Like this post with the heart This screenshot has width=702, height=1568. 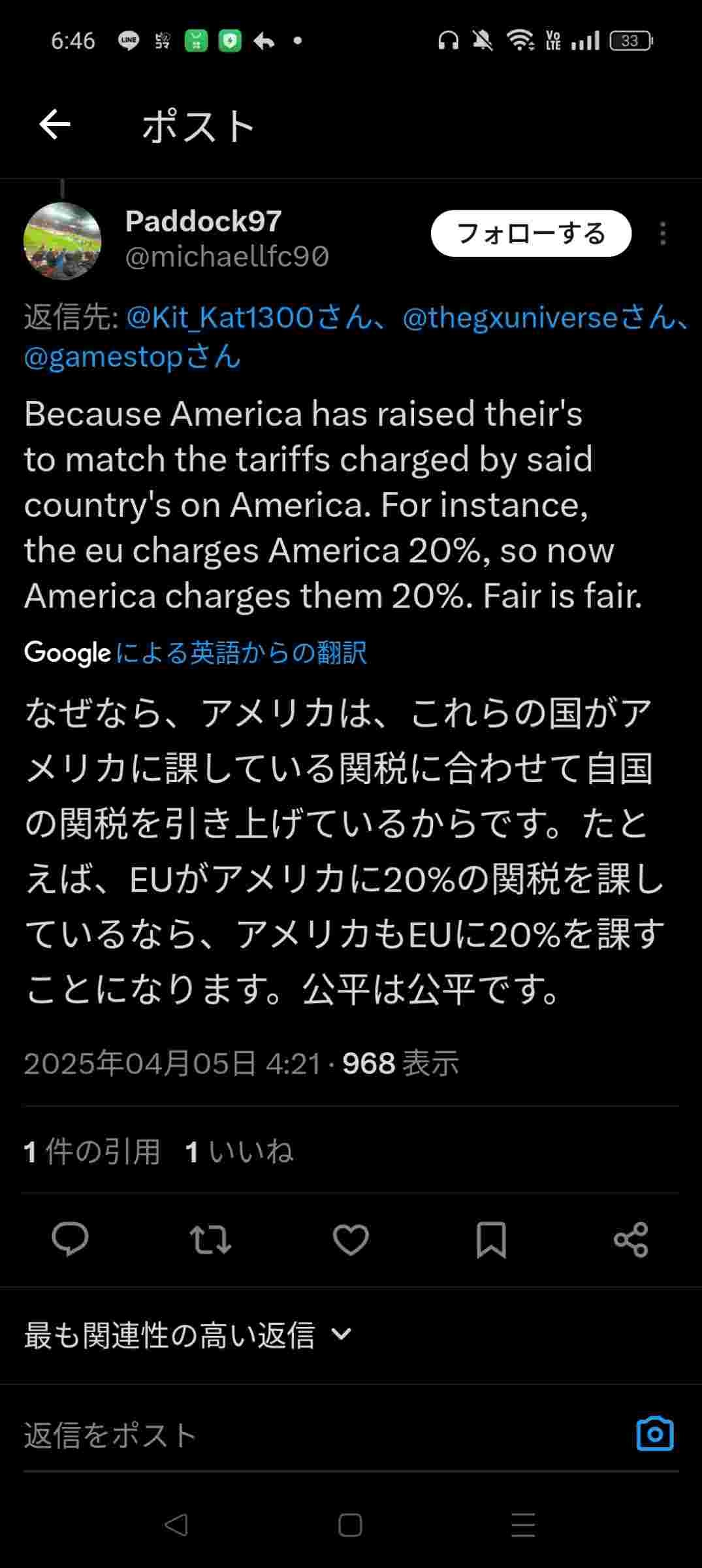tap(351, 1239)
